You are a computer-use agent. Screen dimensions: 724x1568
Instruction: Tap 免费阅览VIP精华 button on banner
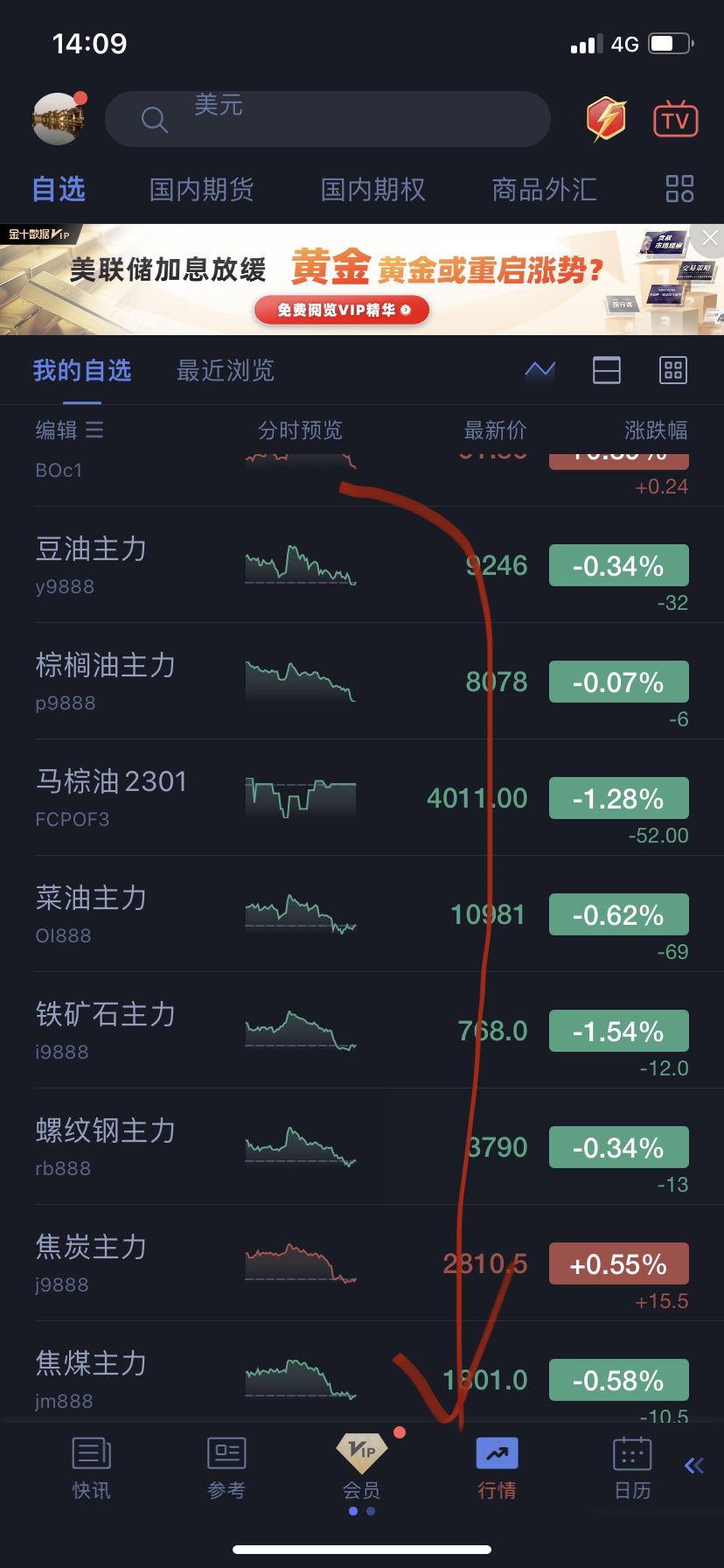342,310
